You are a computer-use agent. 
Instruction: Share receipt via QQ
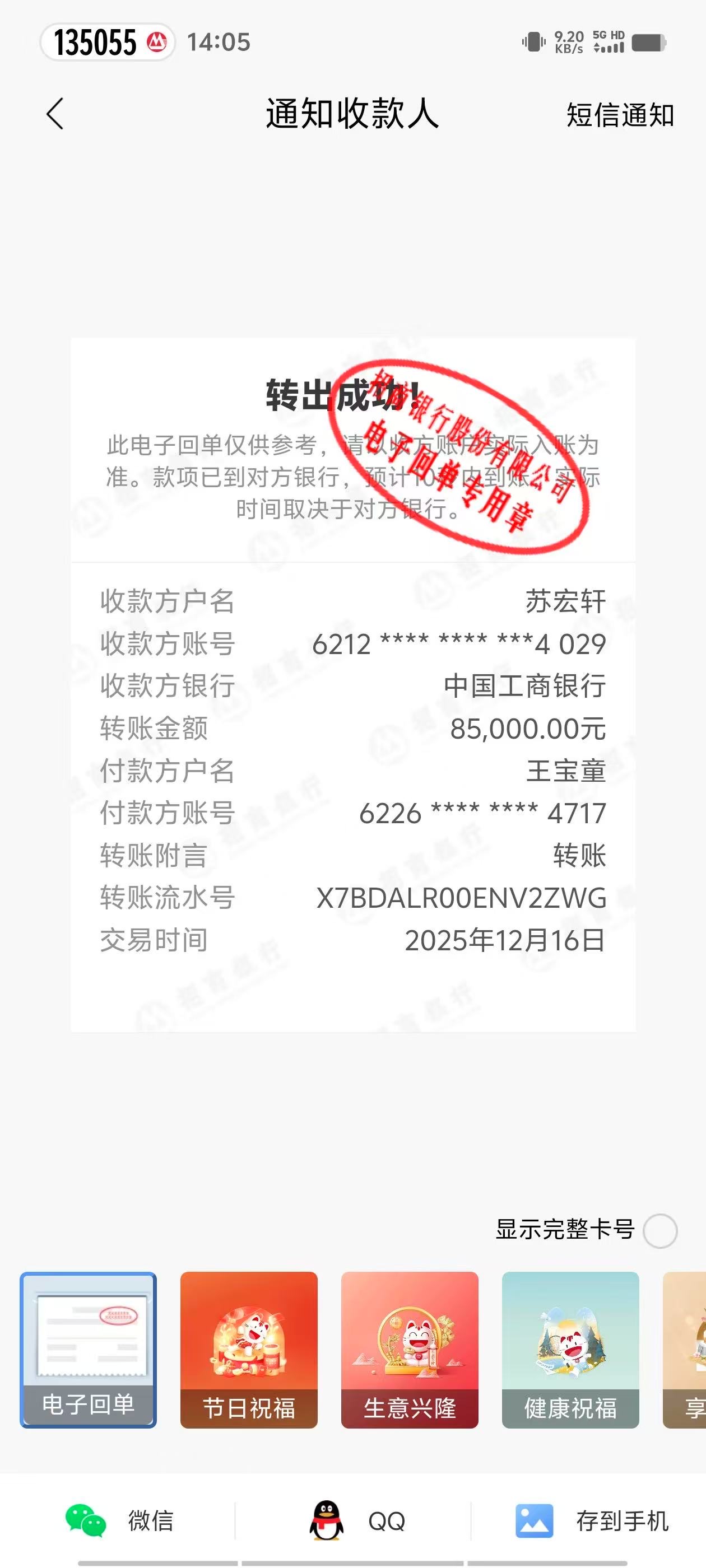point(357,1520)
